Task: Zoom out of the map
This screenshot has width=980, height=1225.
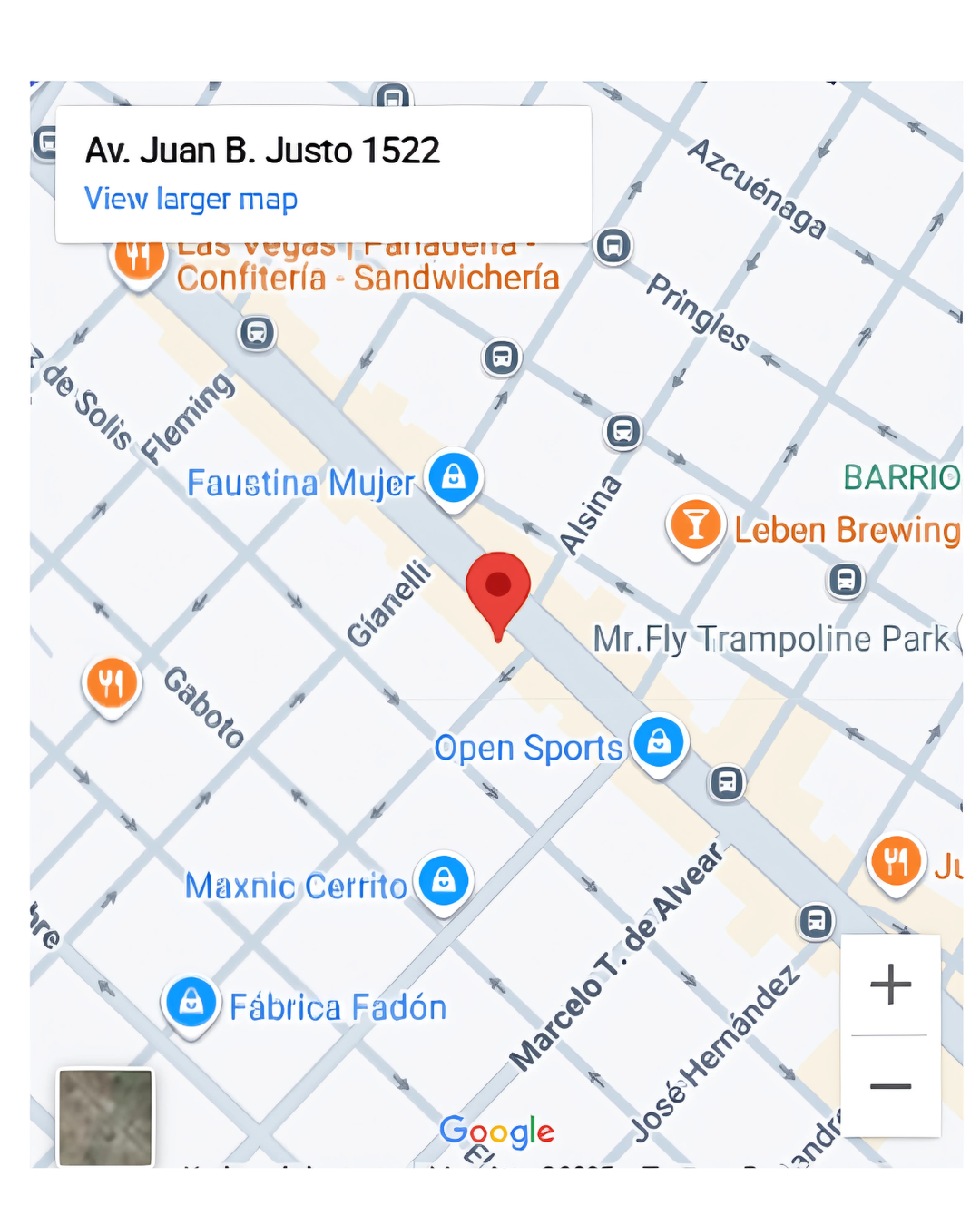Action: [890, 1086]
